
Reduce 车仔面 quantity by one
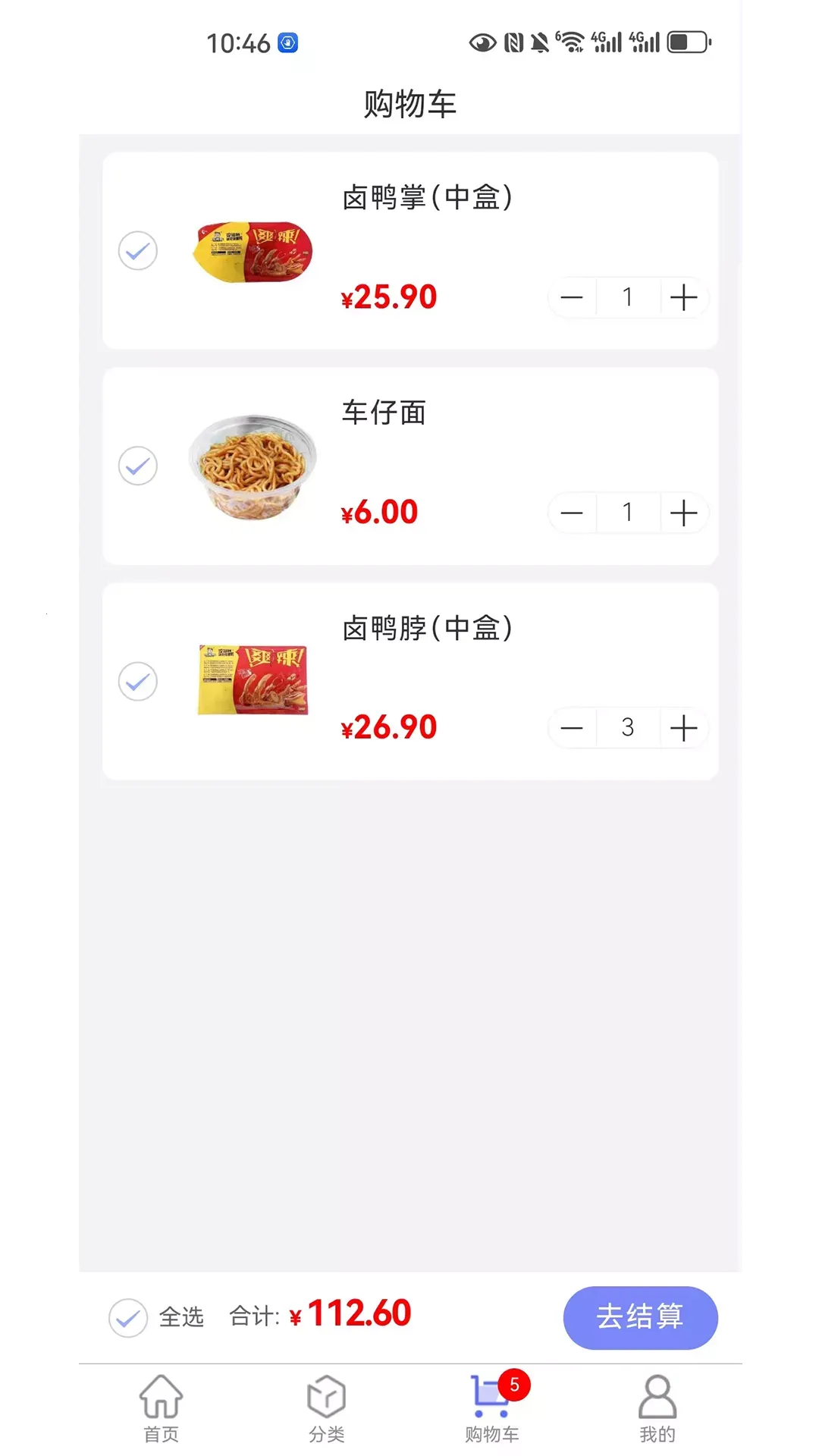coord(572,513)
